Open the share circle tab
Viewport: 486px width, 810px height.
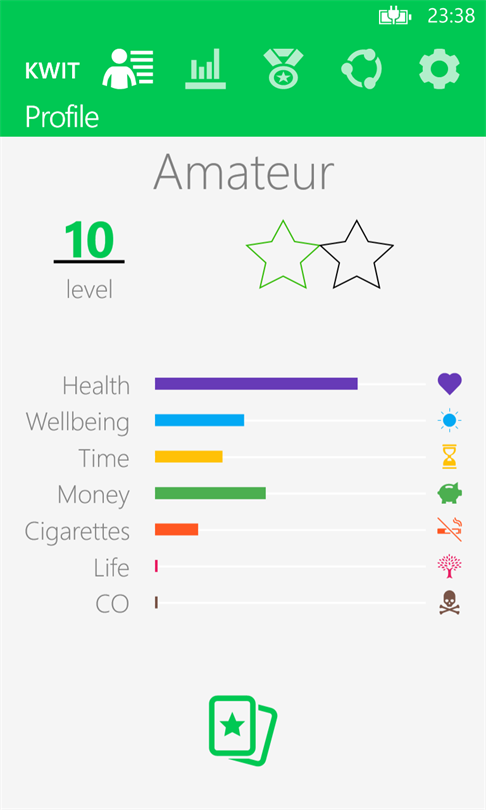tap(361, 69)
